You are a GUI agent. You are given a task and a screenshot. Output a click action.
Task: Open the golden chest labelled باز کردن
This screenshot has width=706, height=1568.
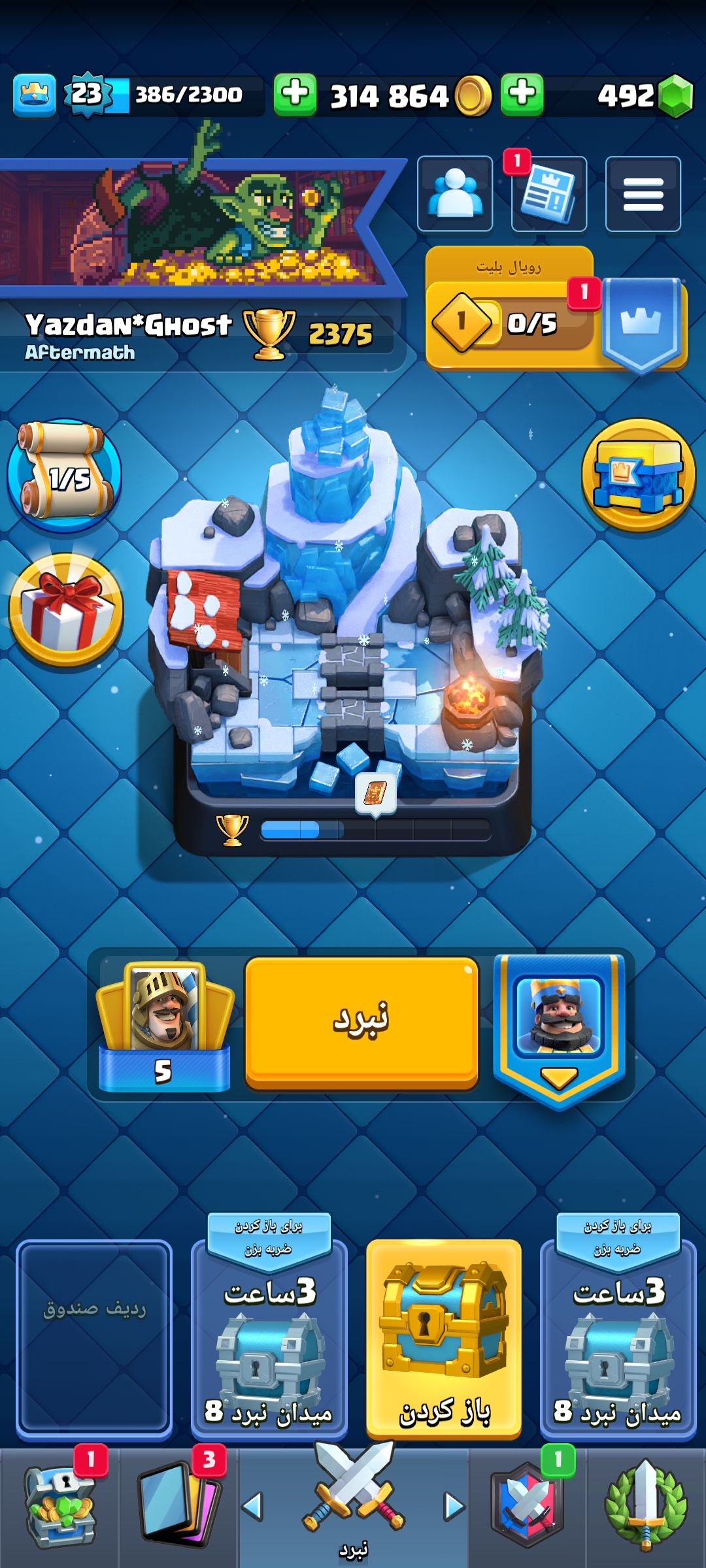tap(444, 1339)
